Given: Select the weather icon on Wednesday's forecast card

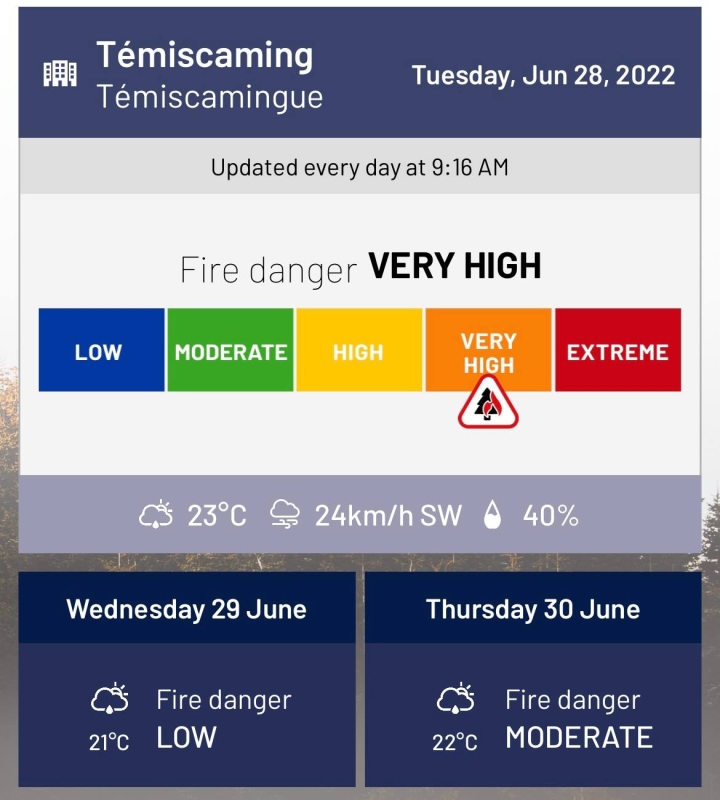Looking at the screenshot, I should pos(110,699).
